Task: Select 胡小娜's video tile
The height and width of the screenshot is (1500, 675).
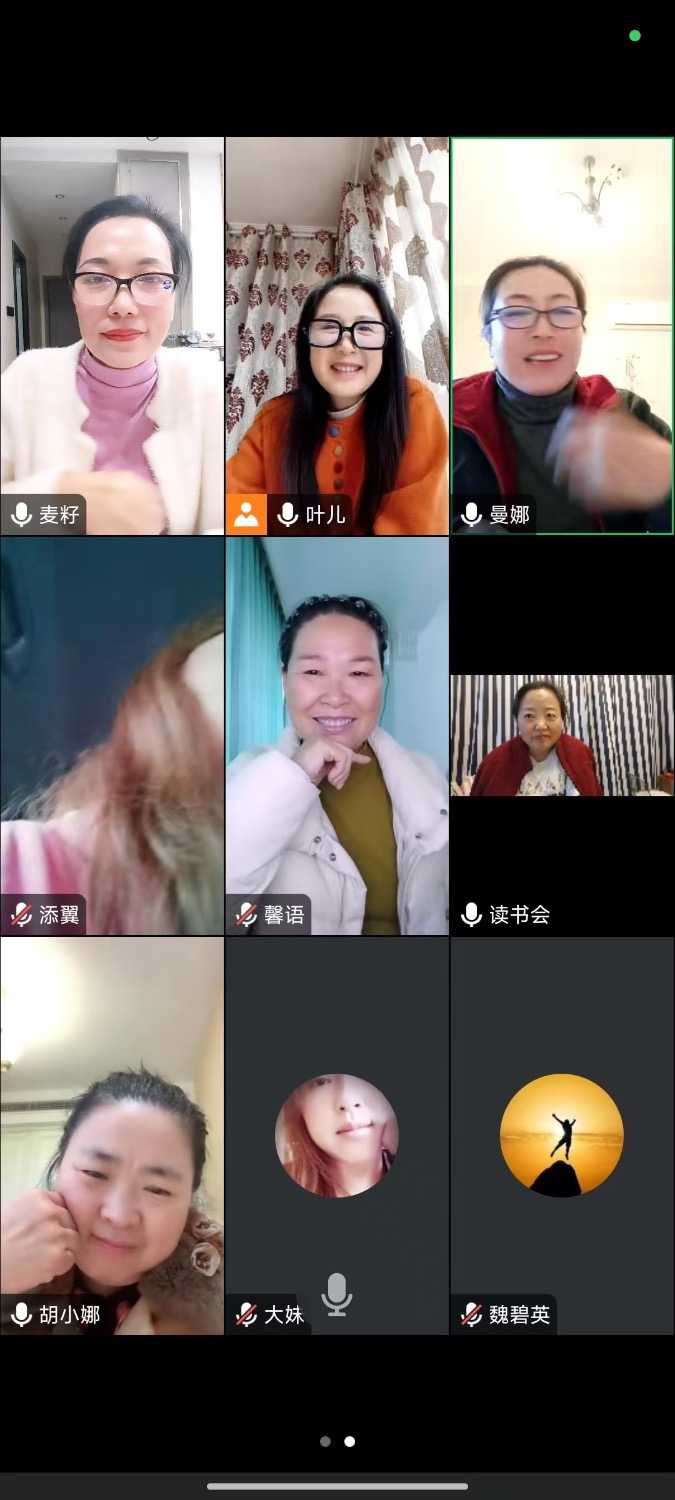Action: (112, 1135)
